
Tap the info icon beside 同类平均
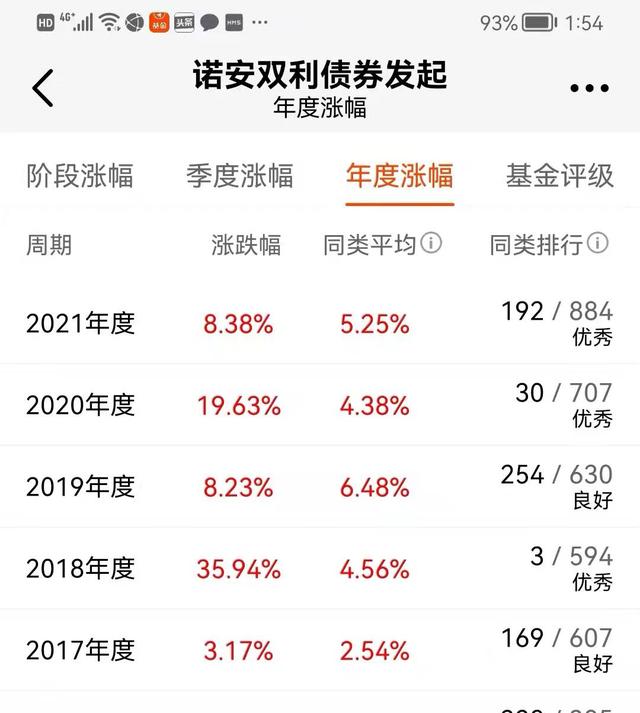pyautogui.click(x=431, y=243)
